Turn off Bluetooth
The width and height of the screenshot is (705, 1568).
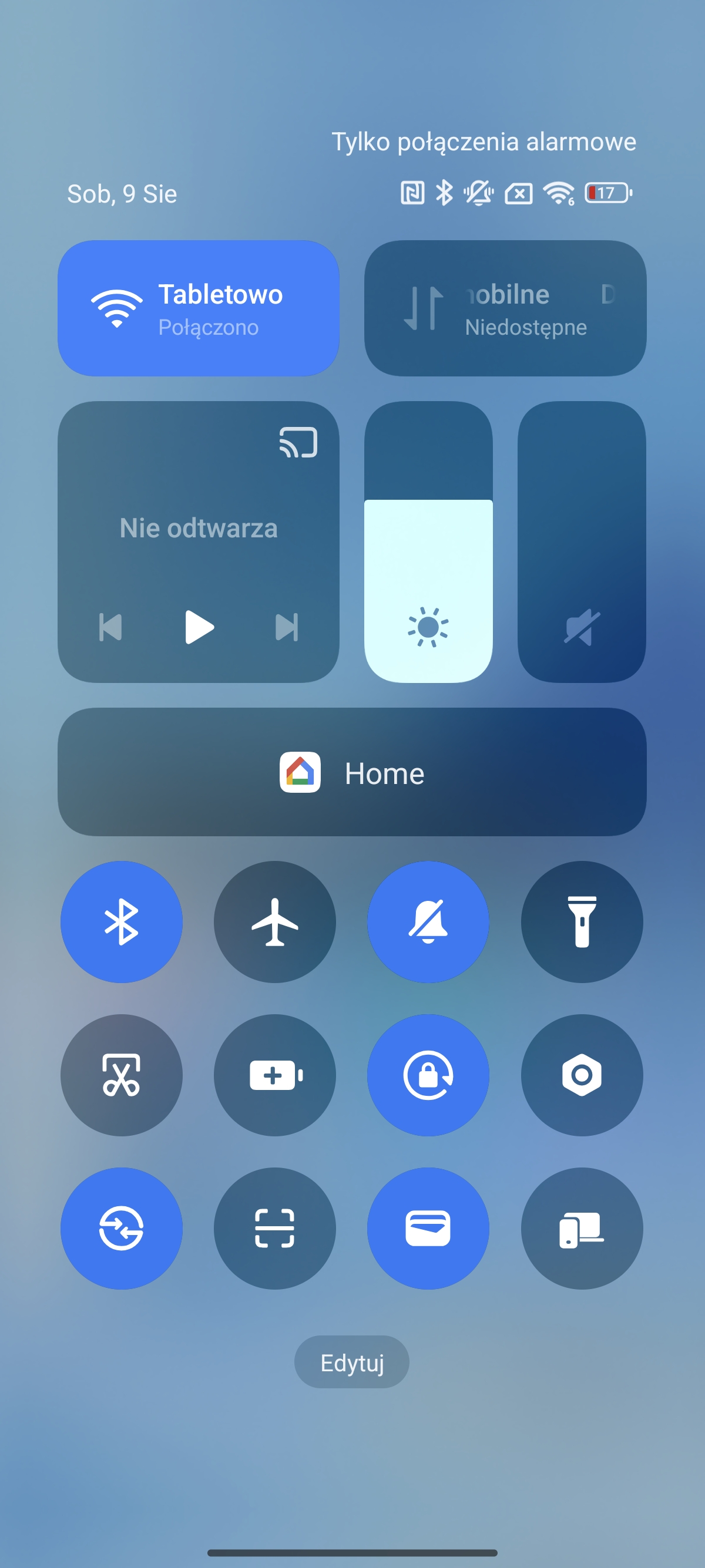pyautogui.click(x=122, y=921)
